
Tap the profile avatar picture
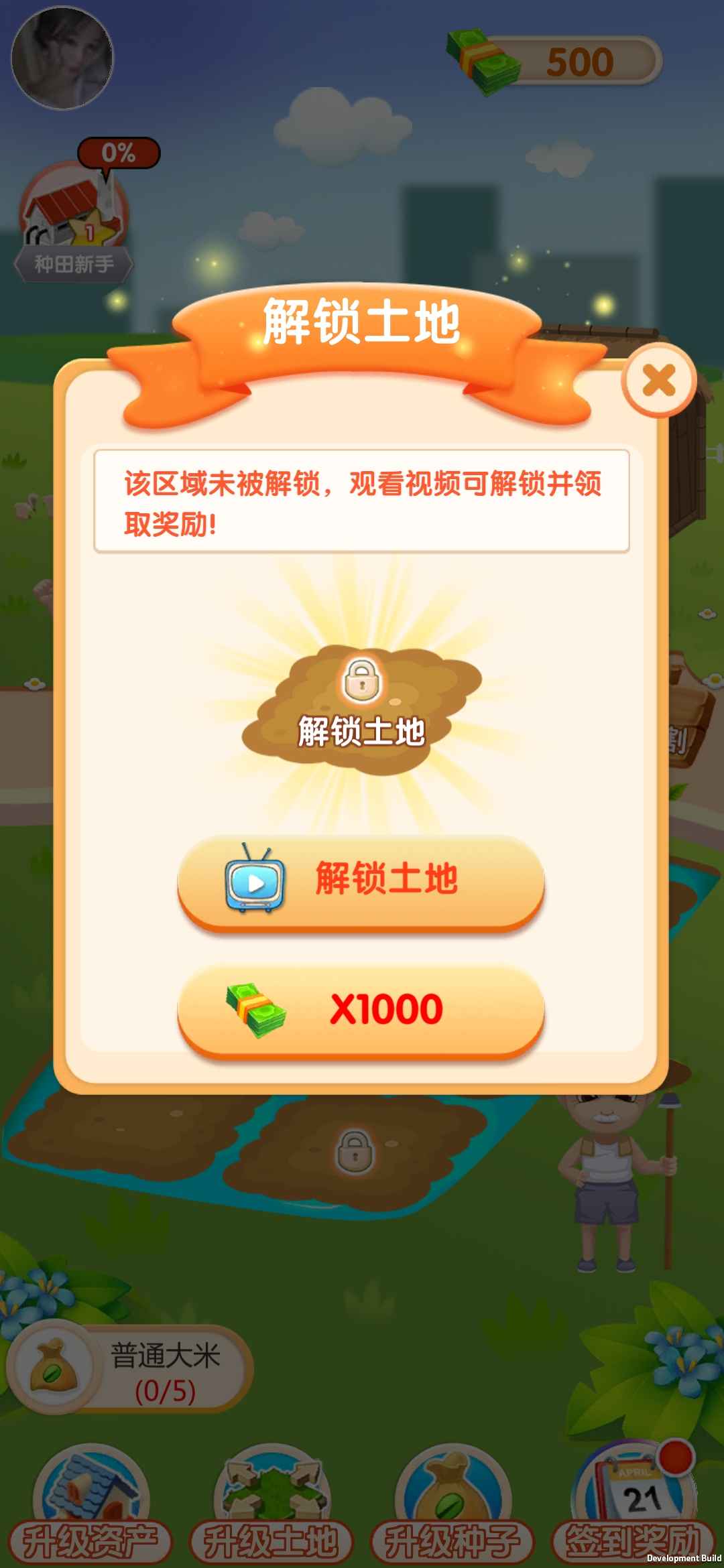(62, 58)
